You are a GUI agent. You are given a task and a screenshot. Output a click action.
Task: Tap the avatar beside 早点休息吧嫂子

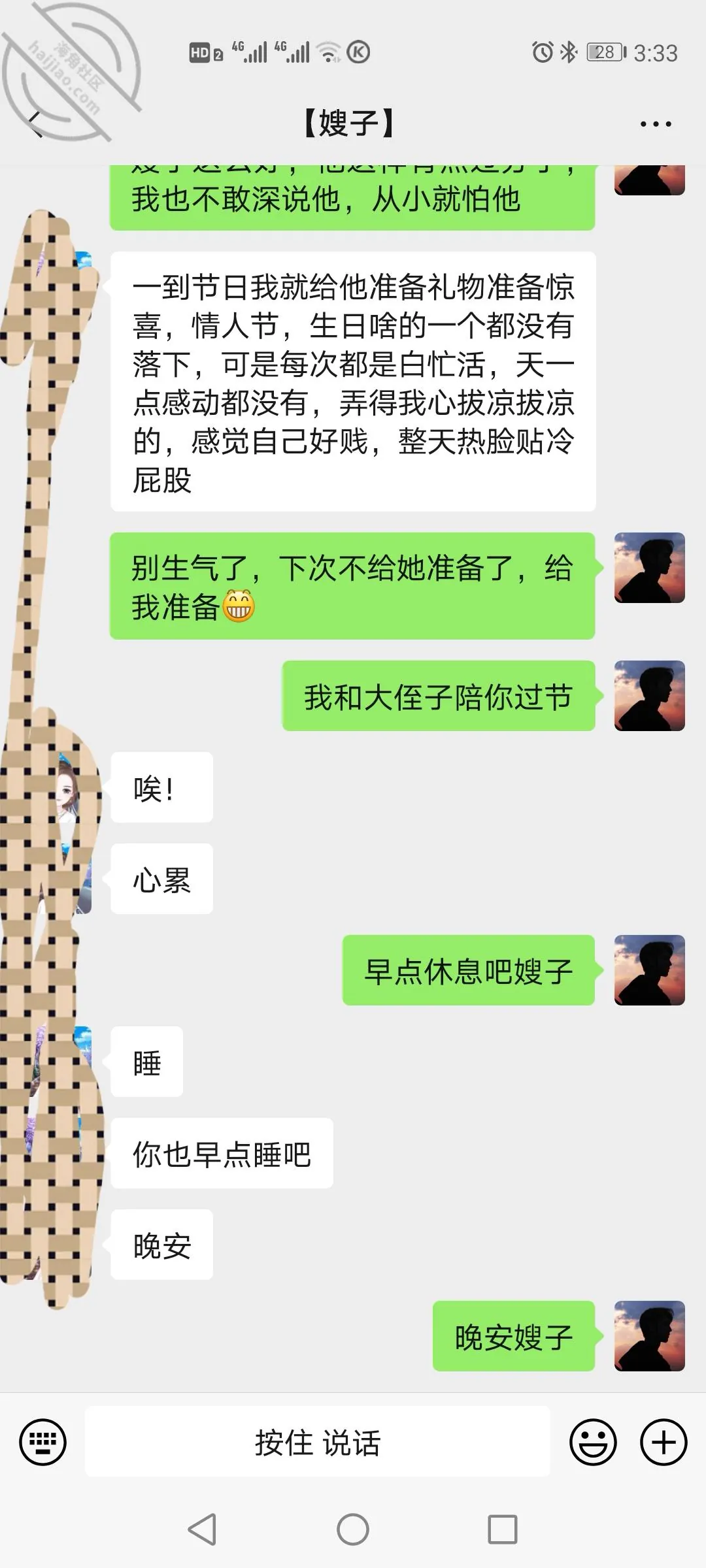tap(649, 970)
